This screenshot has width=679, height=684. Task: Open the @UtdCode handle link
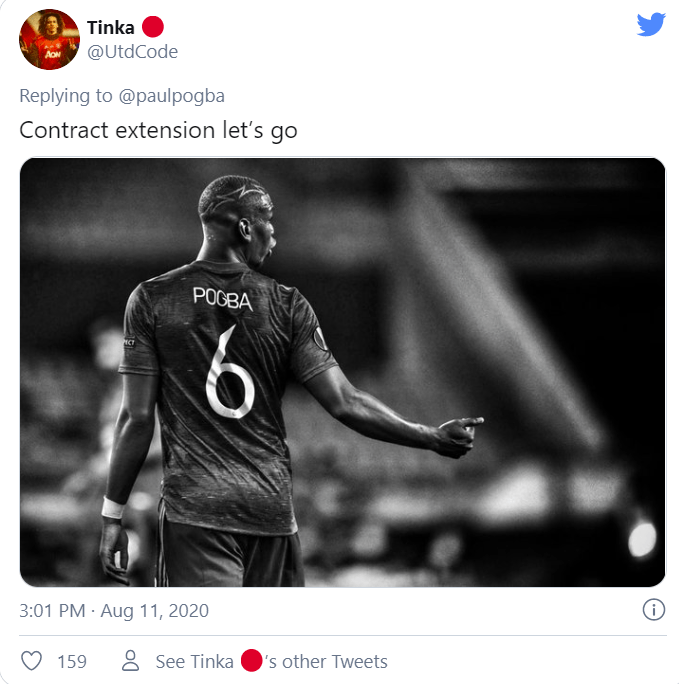(x=133, y=52)
